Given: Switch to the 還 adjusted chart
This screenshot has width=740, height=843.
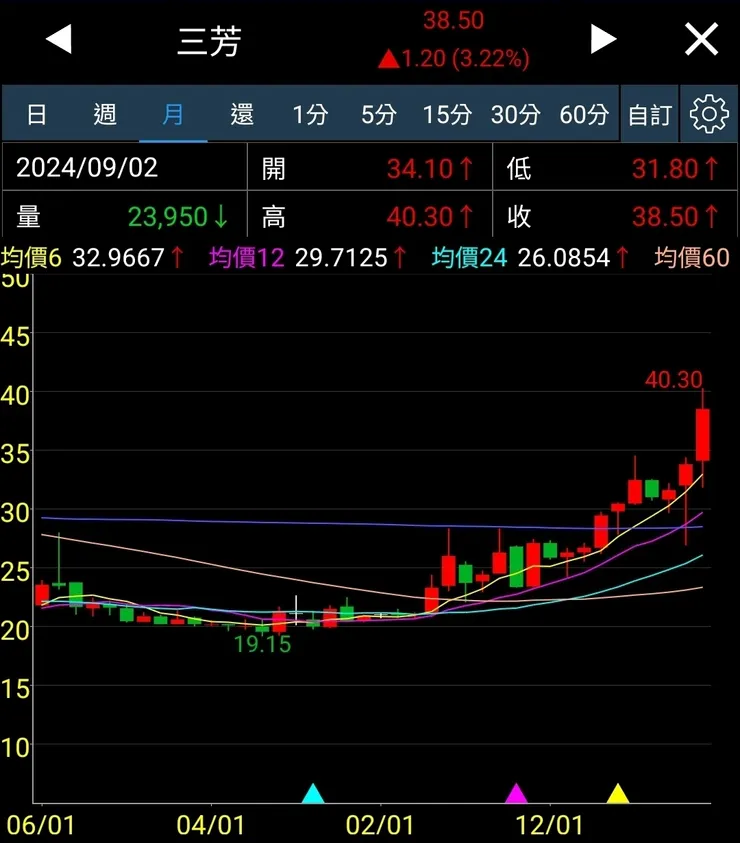Looking at the screenshot, I should click(x=242, y=114).
